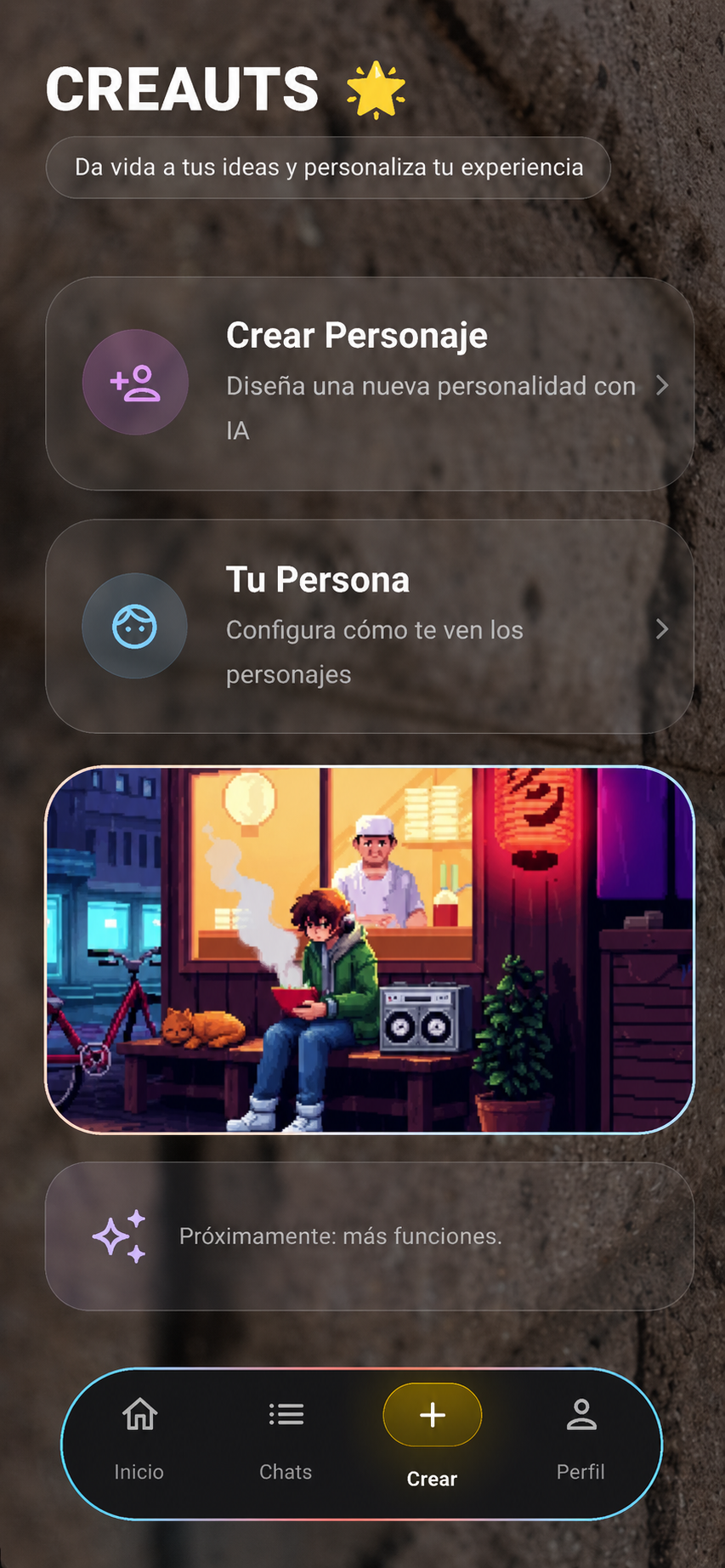Open the Tu Persona configuration card
This screenshot has height=1568, width=725.
369,626
